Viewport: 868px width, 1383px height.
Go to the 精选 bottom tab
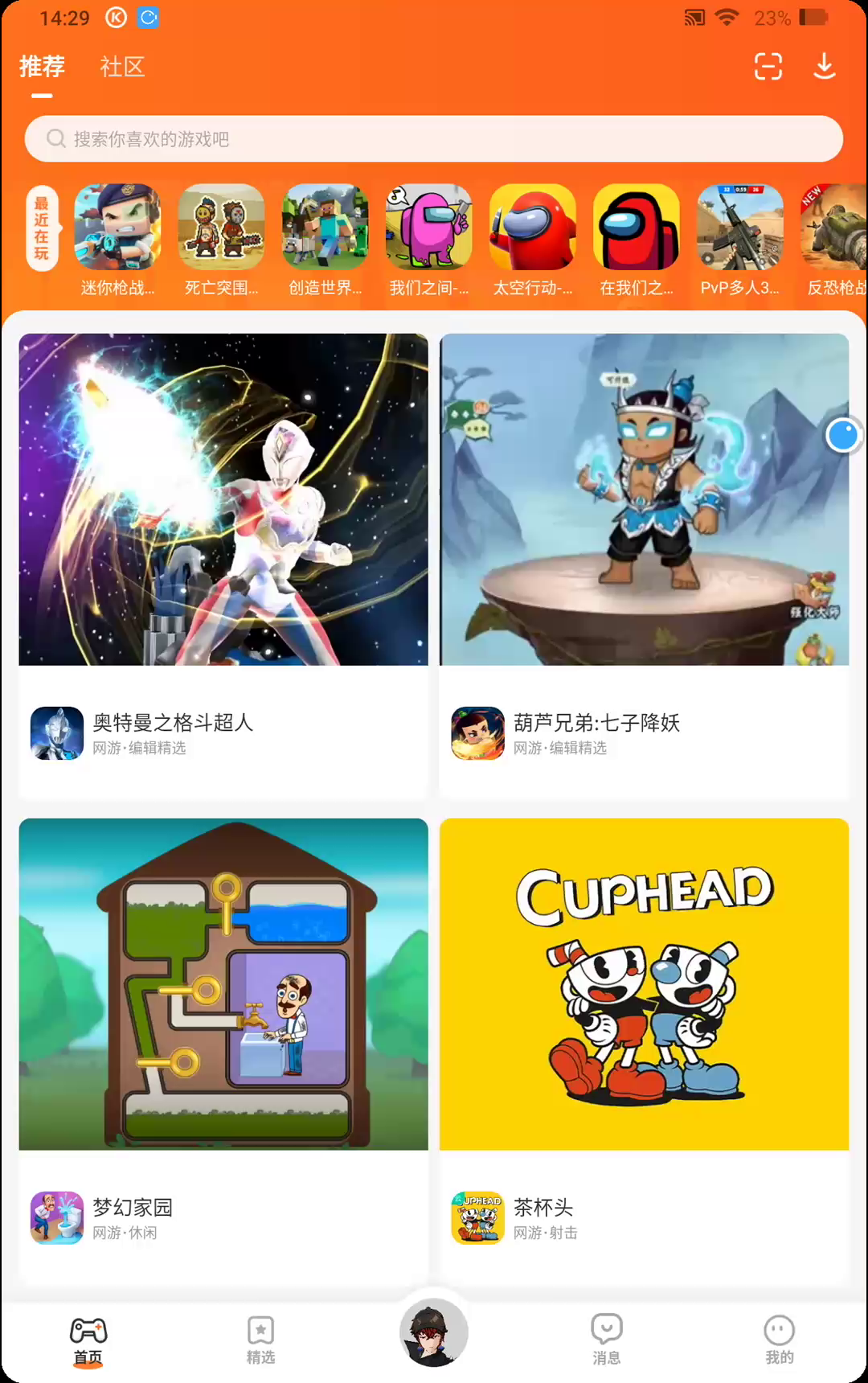pyautogui.click(x=260, y=1340)
